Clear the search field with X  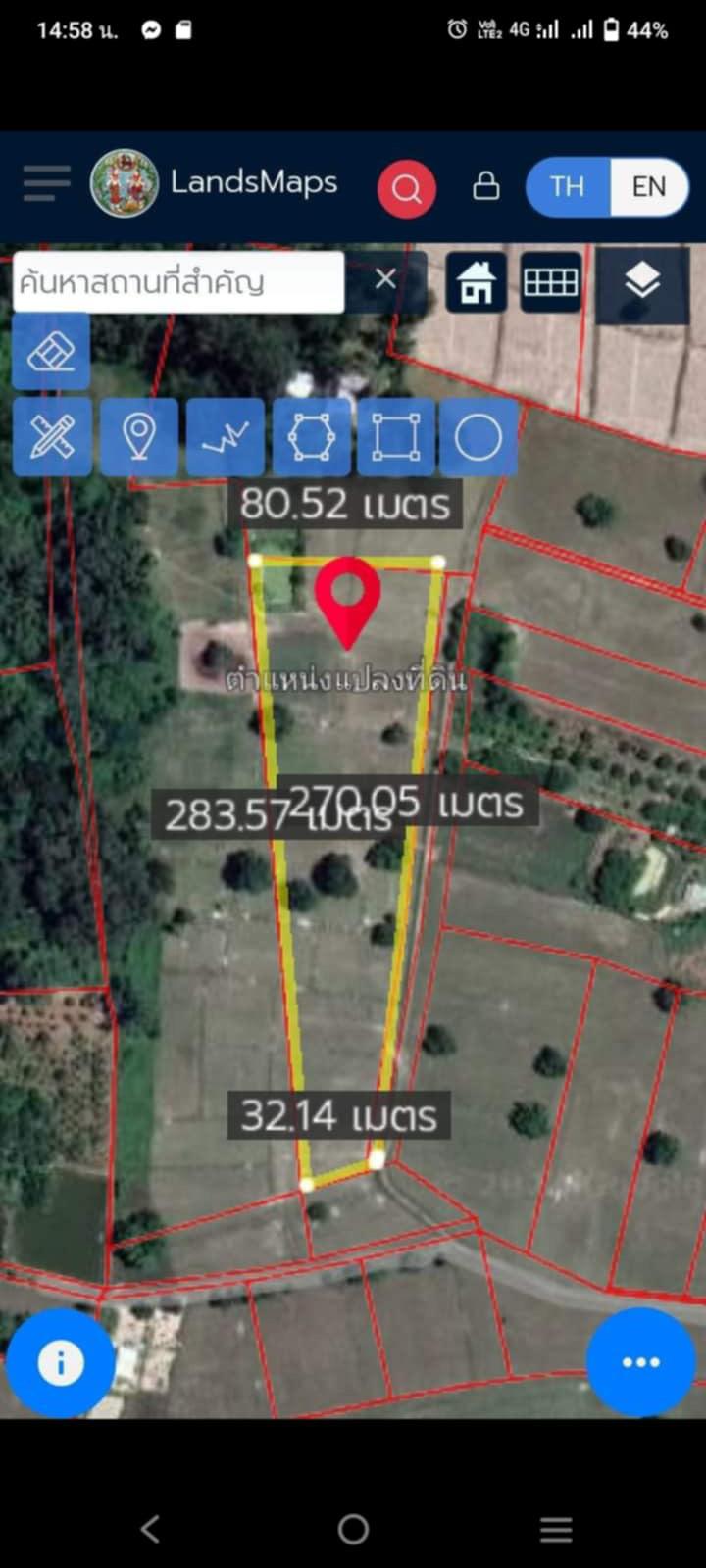click(385, 279)
